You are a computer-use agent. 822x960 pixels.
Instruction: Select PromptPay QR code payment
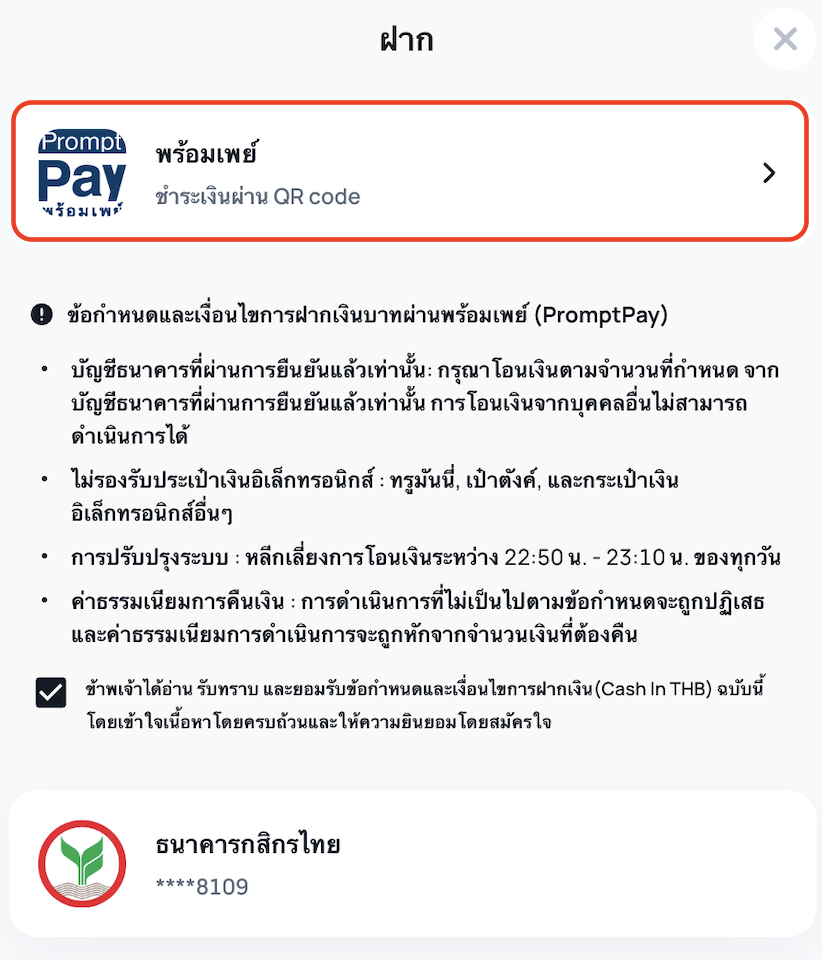pyautogui.click(x=410, y=172)
